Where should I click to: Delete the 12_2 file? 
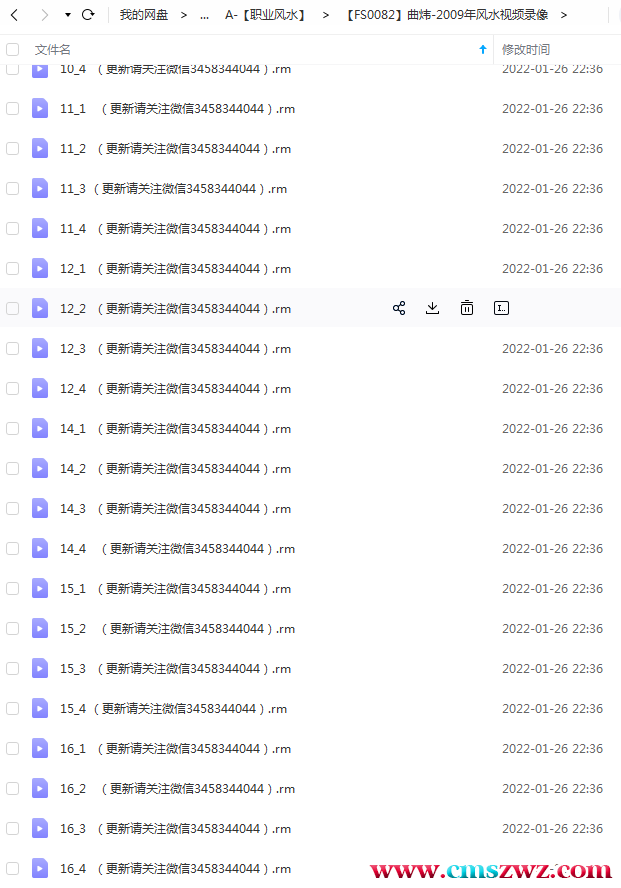[466, 308]
